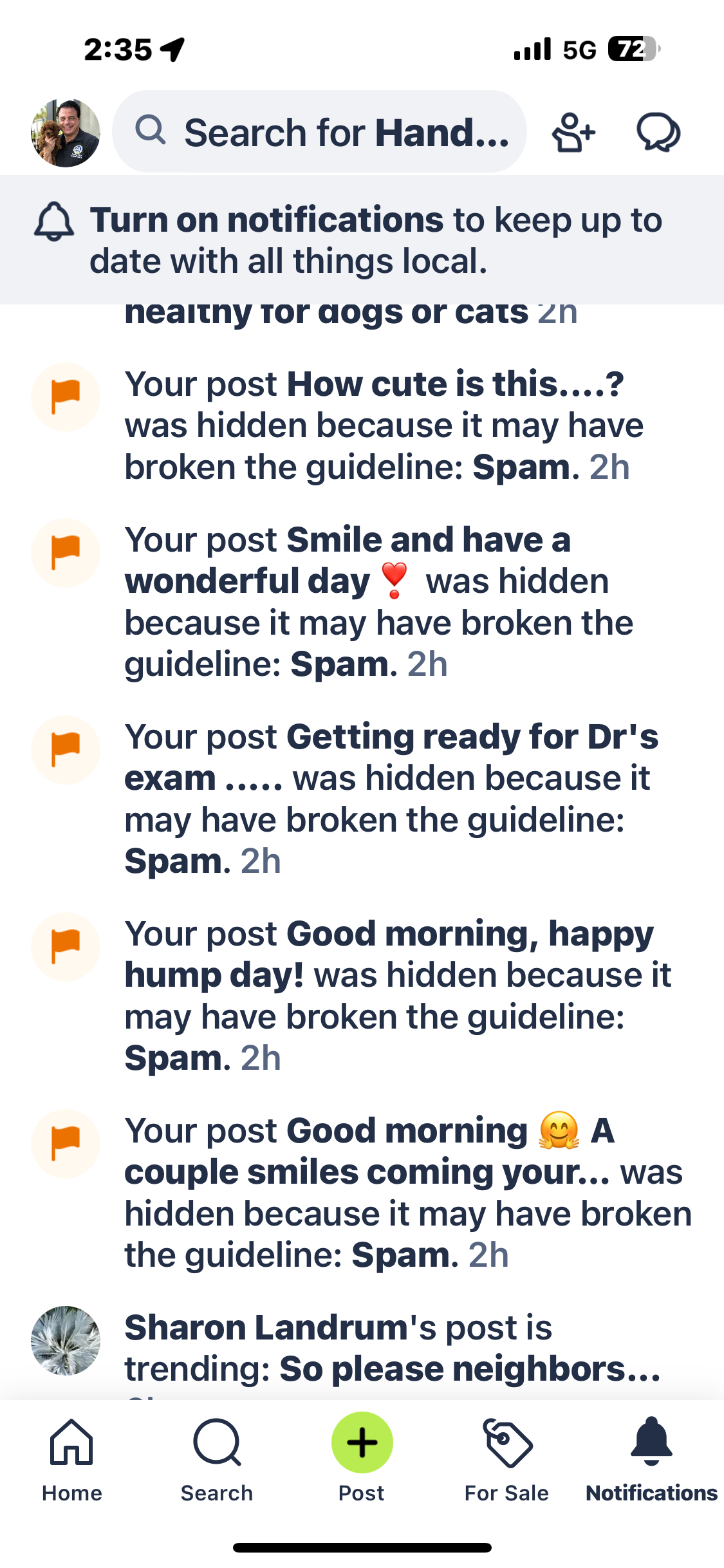Open your profile picture avatar
Image resolution: width=724 pixels, height=1568 pixels.
[x=66, y=133]
